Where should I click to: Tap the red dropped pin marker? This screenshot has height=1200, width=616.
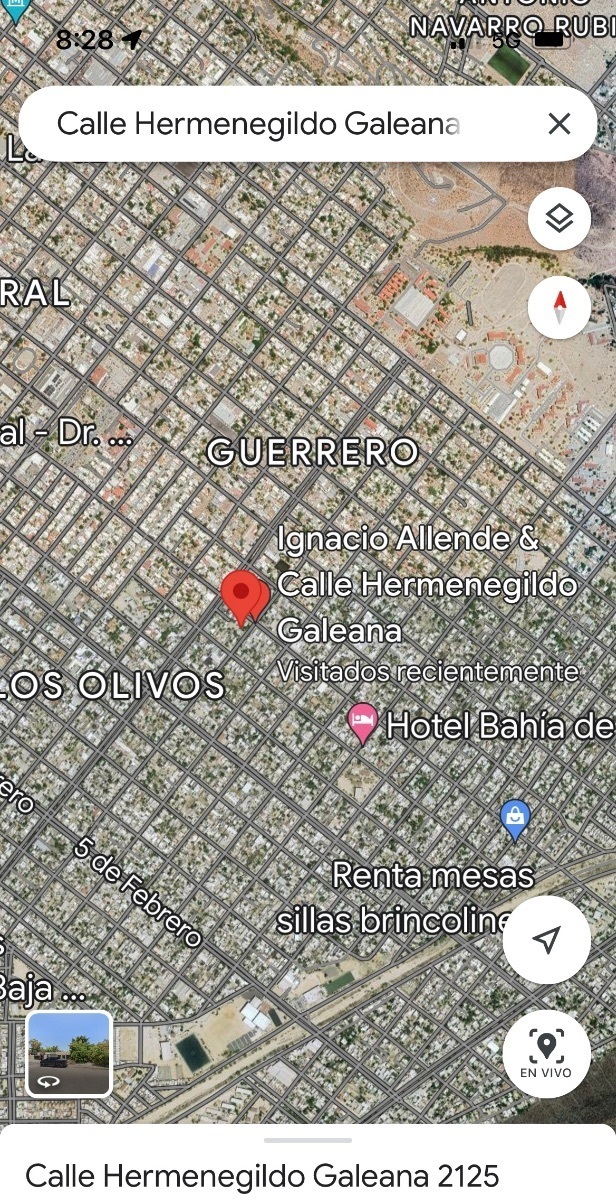click(x=242, y=597)
